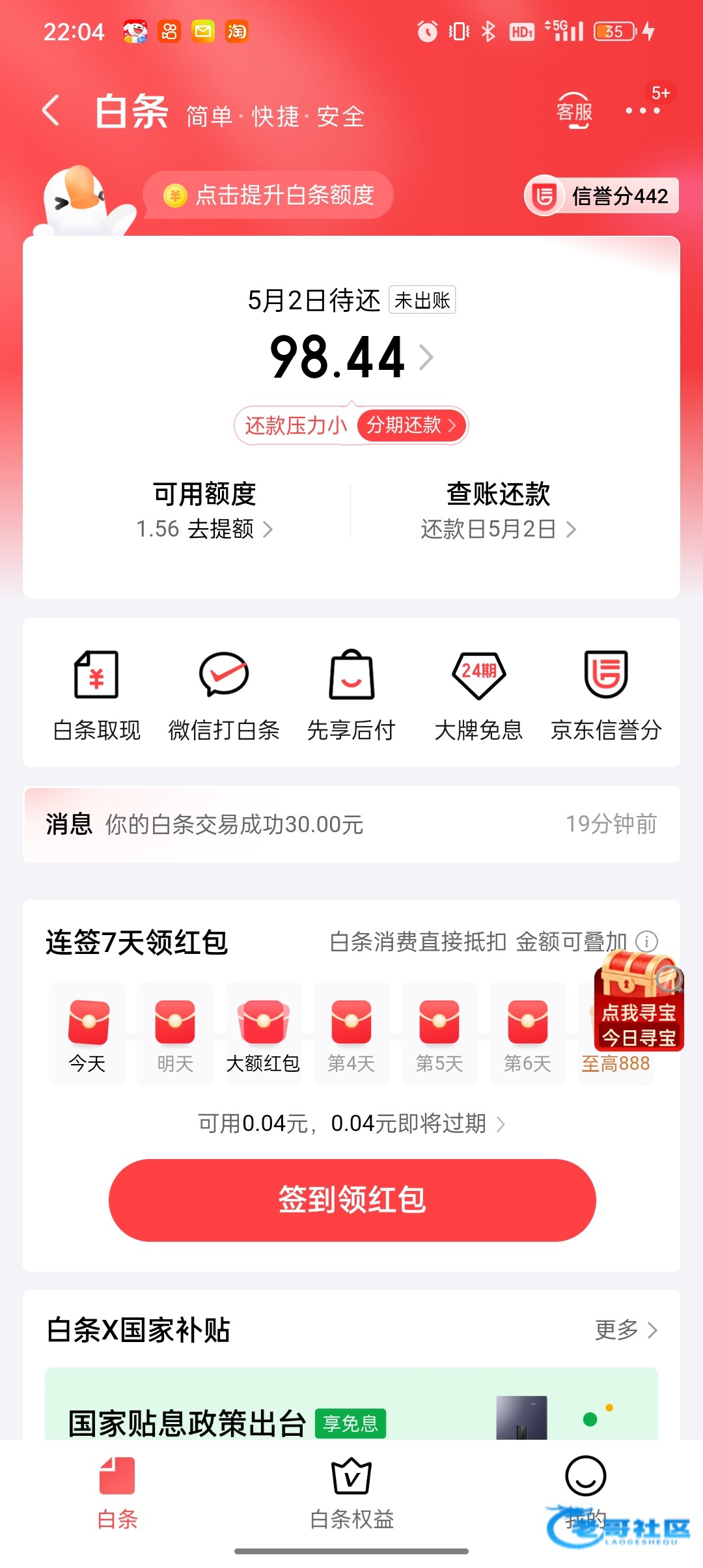703x1568 pixels.
Task: Open the 信誉分442 badge
Action: (601, 195)
